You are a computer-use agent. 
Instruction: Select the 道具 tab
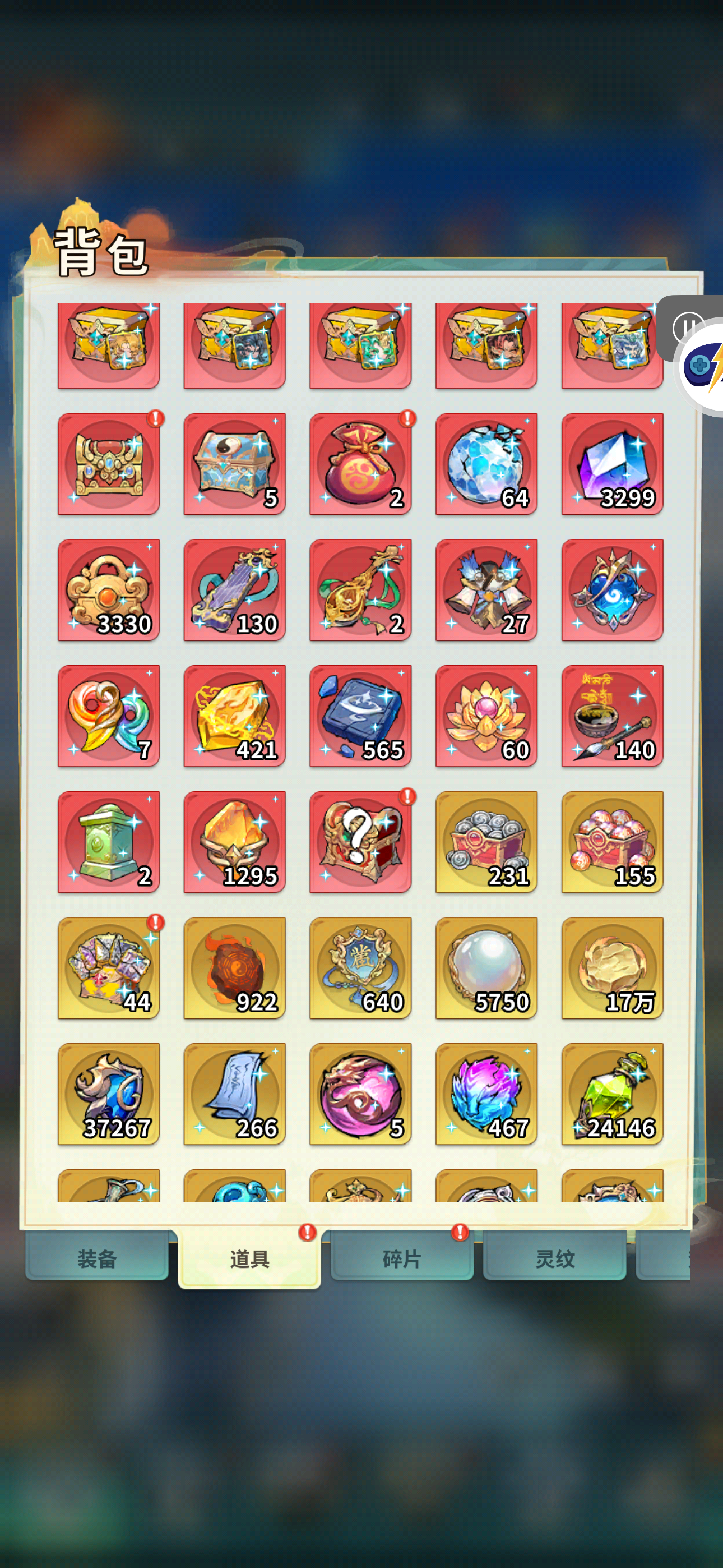point(249,1259)
